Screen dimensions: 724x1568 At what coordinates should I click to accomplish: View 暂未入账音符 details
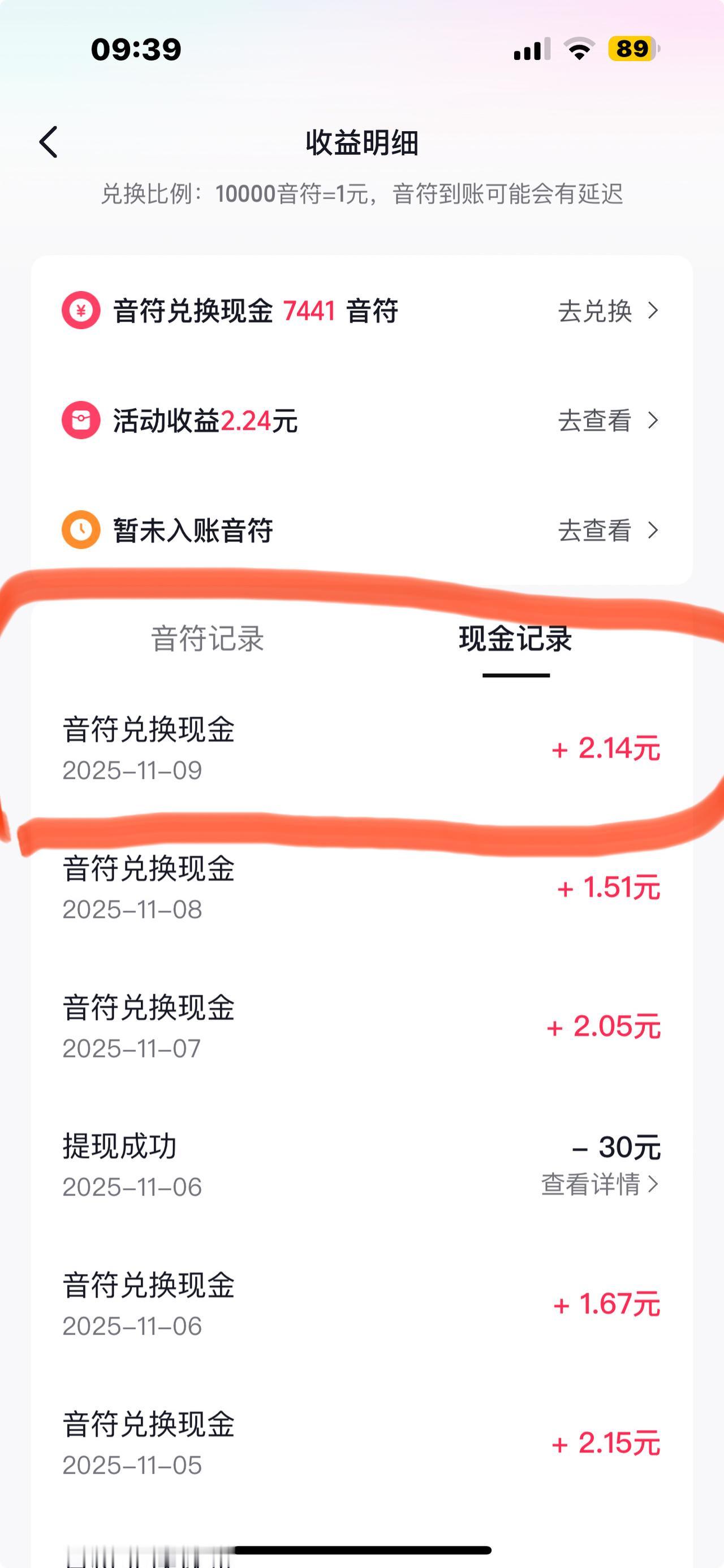(x=607, y=530)
